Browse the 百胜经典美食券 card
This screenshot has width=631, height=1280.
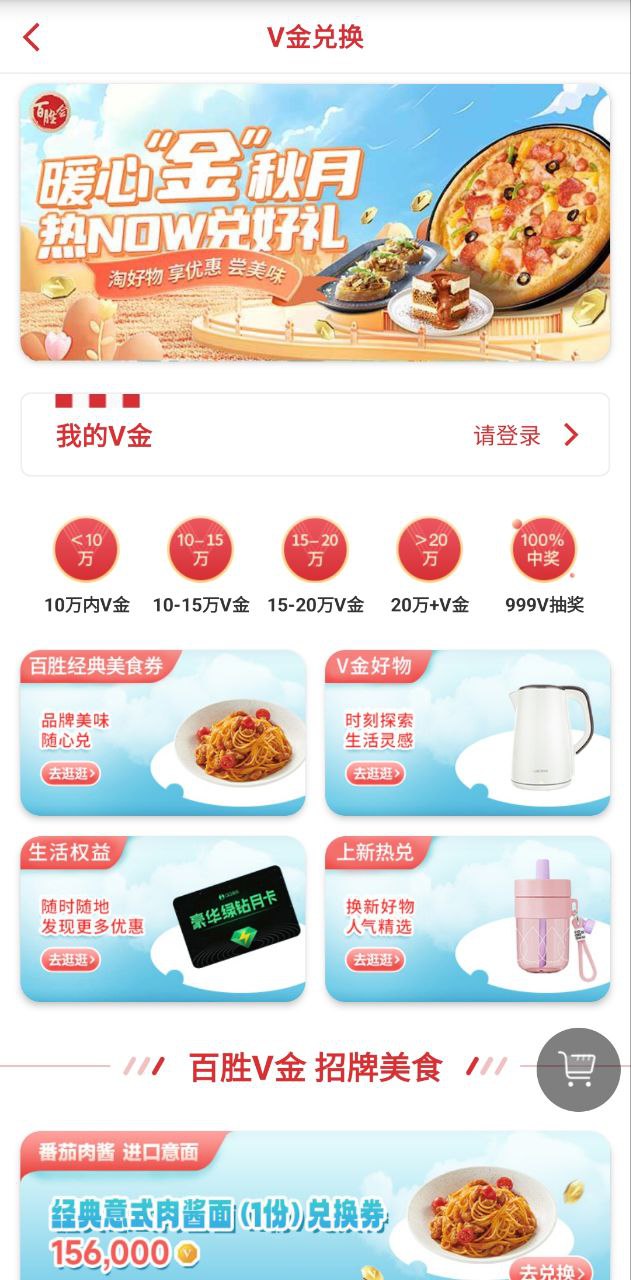(163, 733)
